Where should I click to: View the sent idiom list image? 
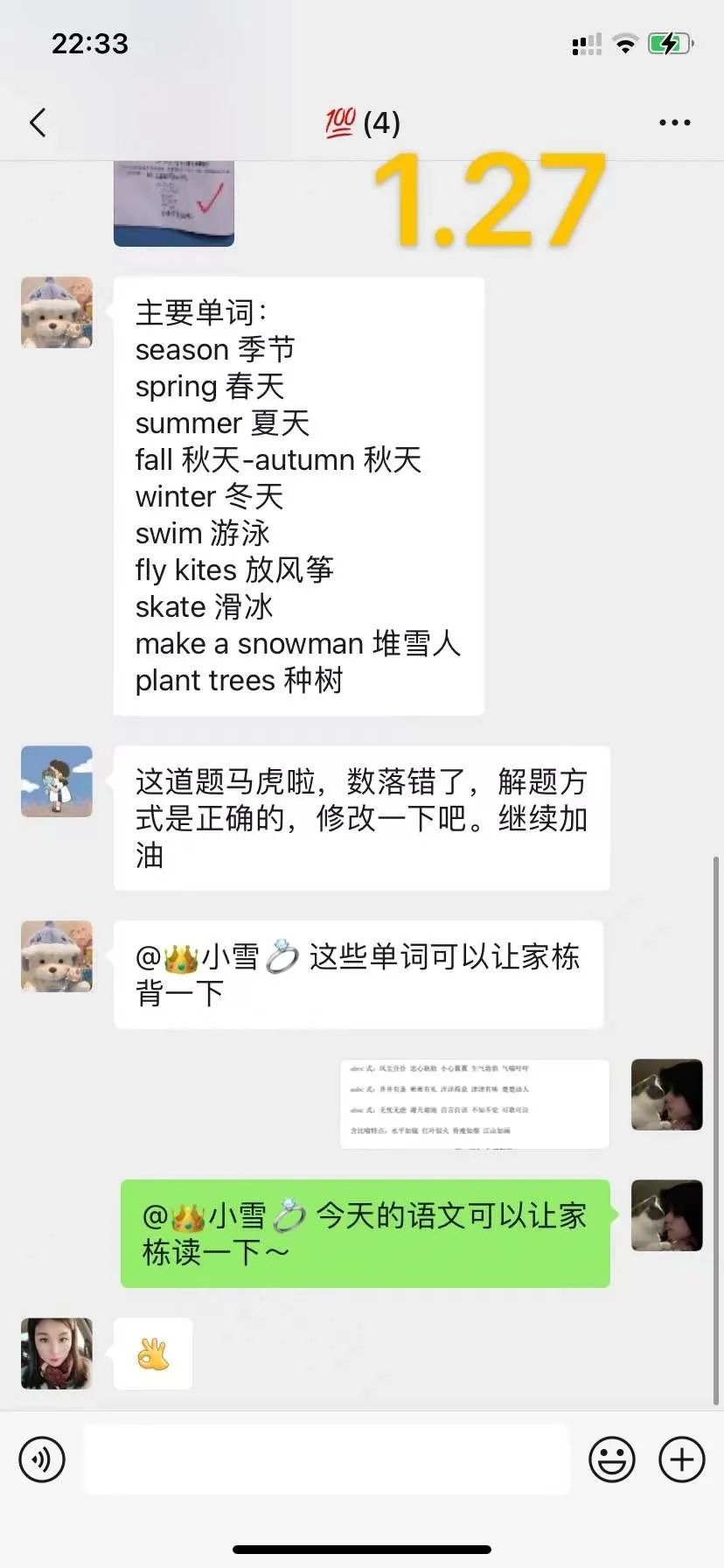(x=474, y=1103)
